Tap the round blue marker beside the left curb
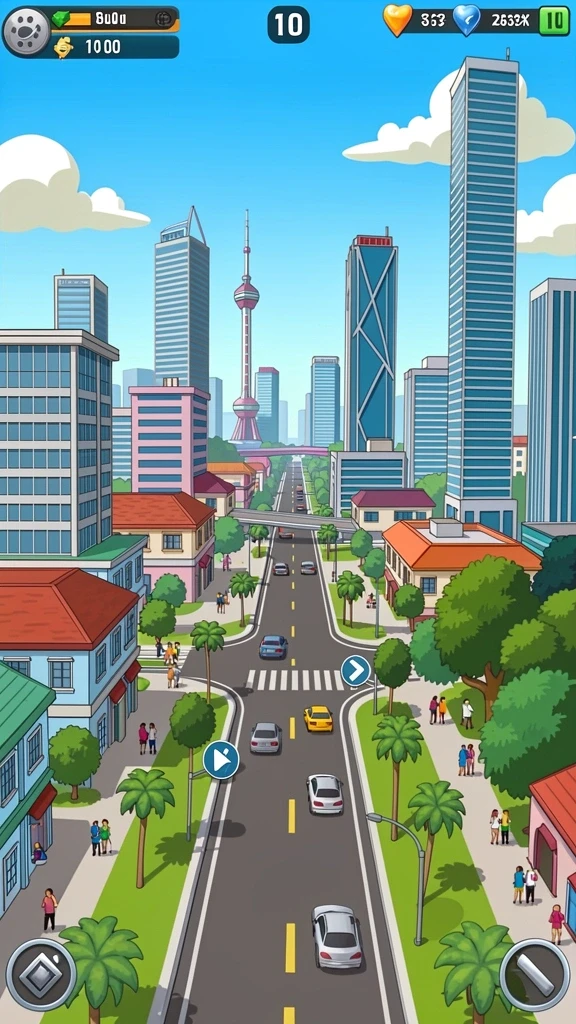576x1024 pixels. point(221,760)
